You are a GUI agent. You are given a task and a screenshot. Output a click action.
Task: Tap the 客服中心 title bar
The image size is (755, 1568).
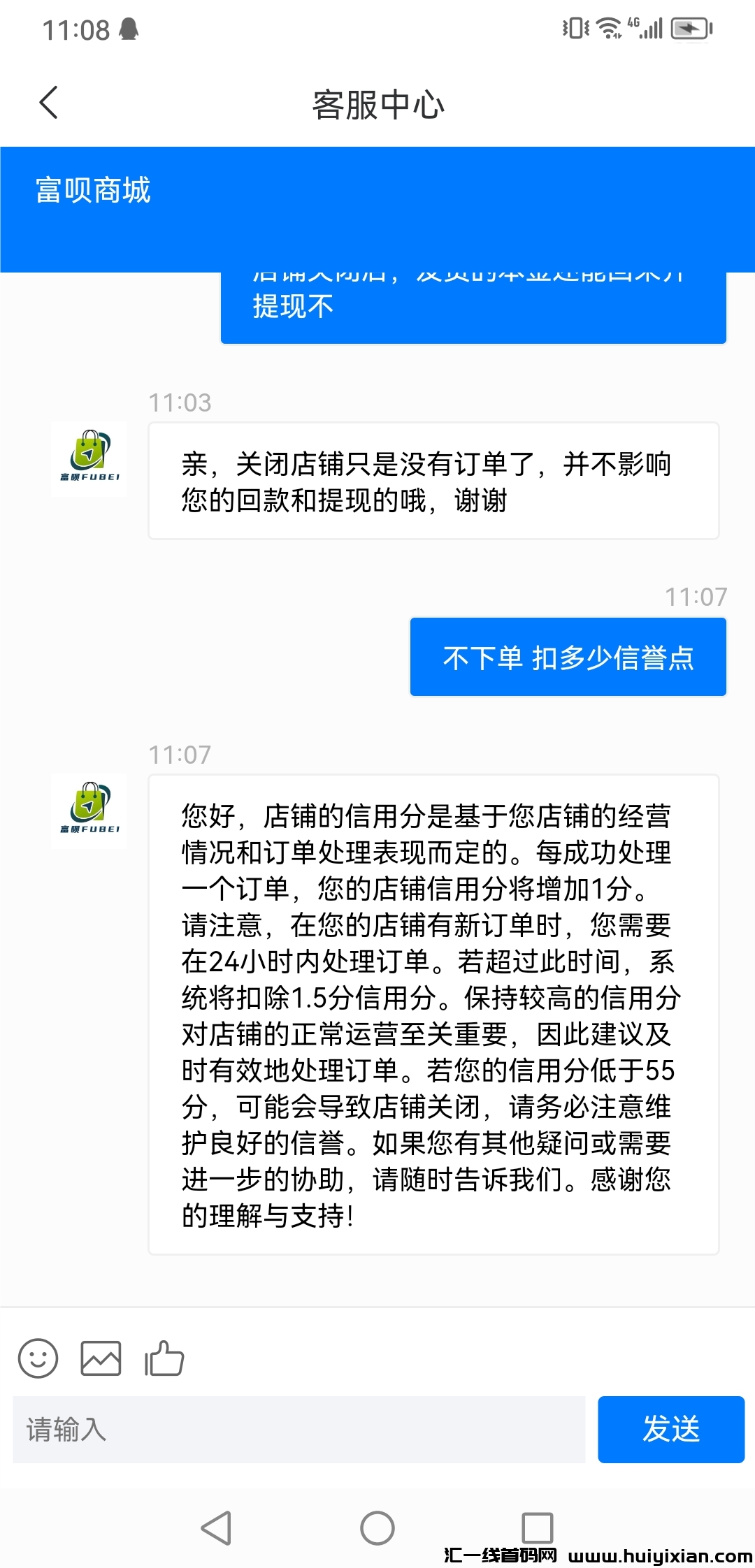click(x=377, y=106)
